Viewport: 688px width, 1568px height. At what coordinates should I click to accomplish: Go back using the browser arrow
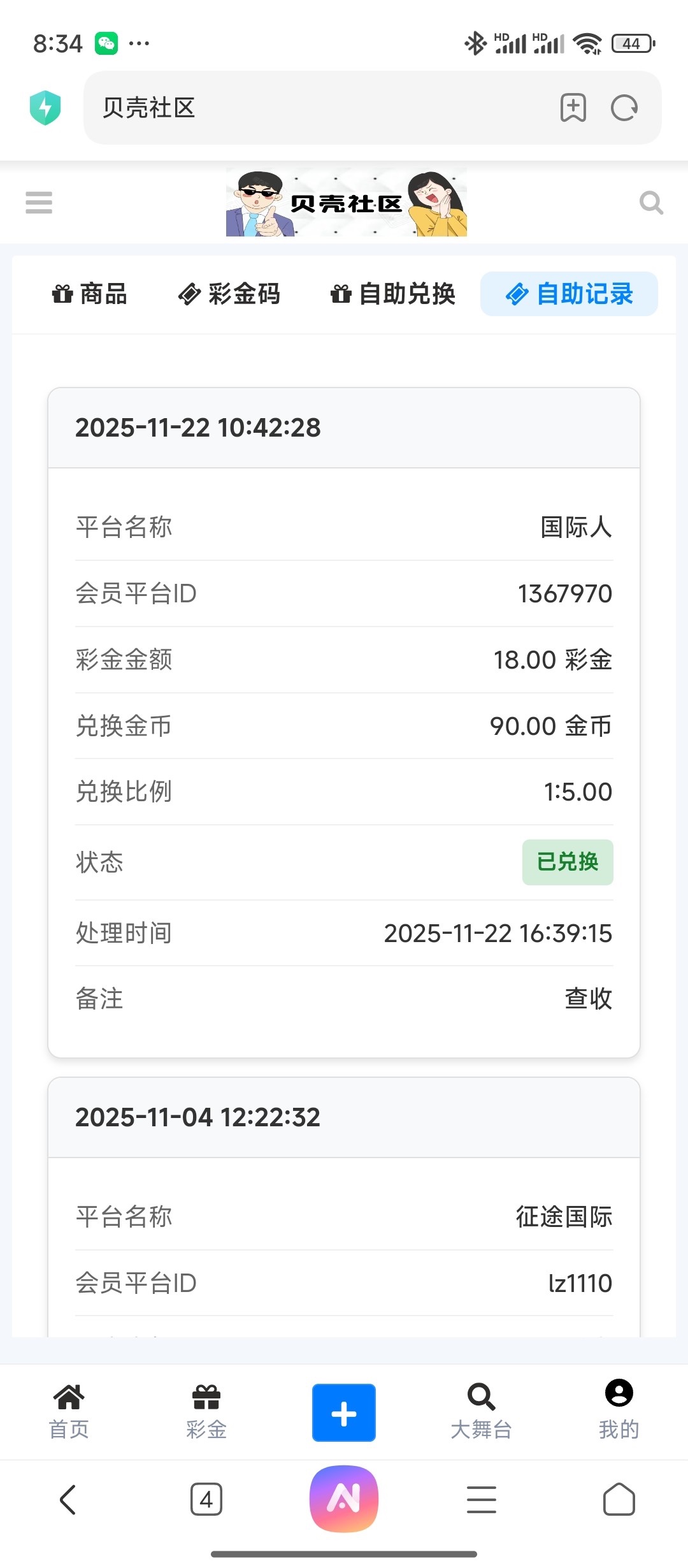[68, 1499]
